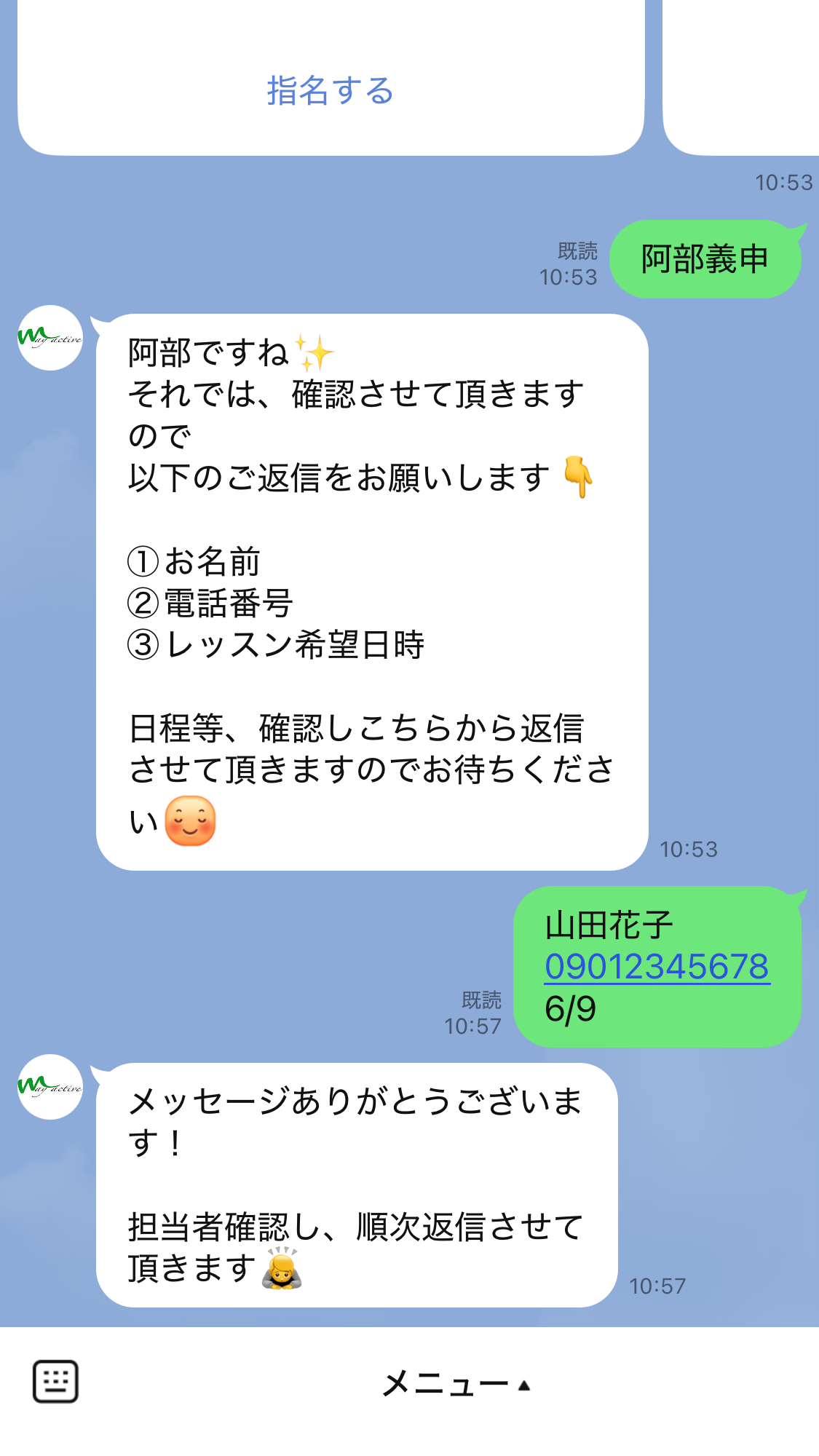
Task: Switch to keyboard input with keyboard icon
Action: [55, 1381]
